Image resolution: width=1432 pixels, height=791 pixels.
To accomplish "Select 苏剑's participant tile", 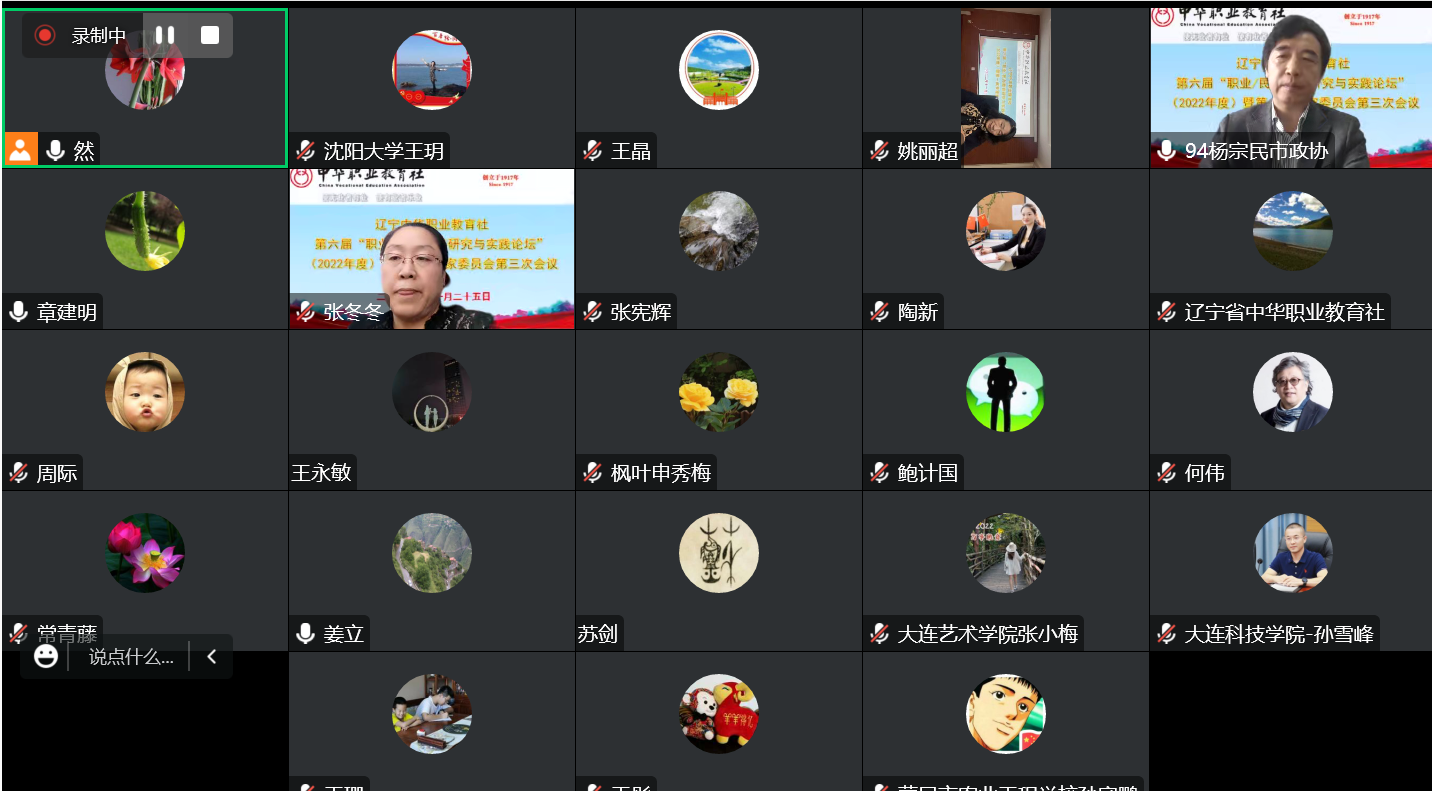I will tap(718, 571).
